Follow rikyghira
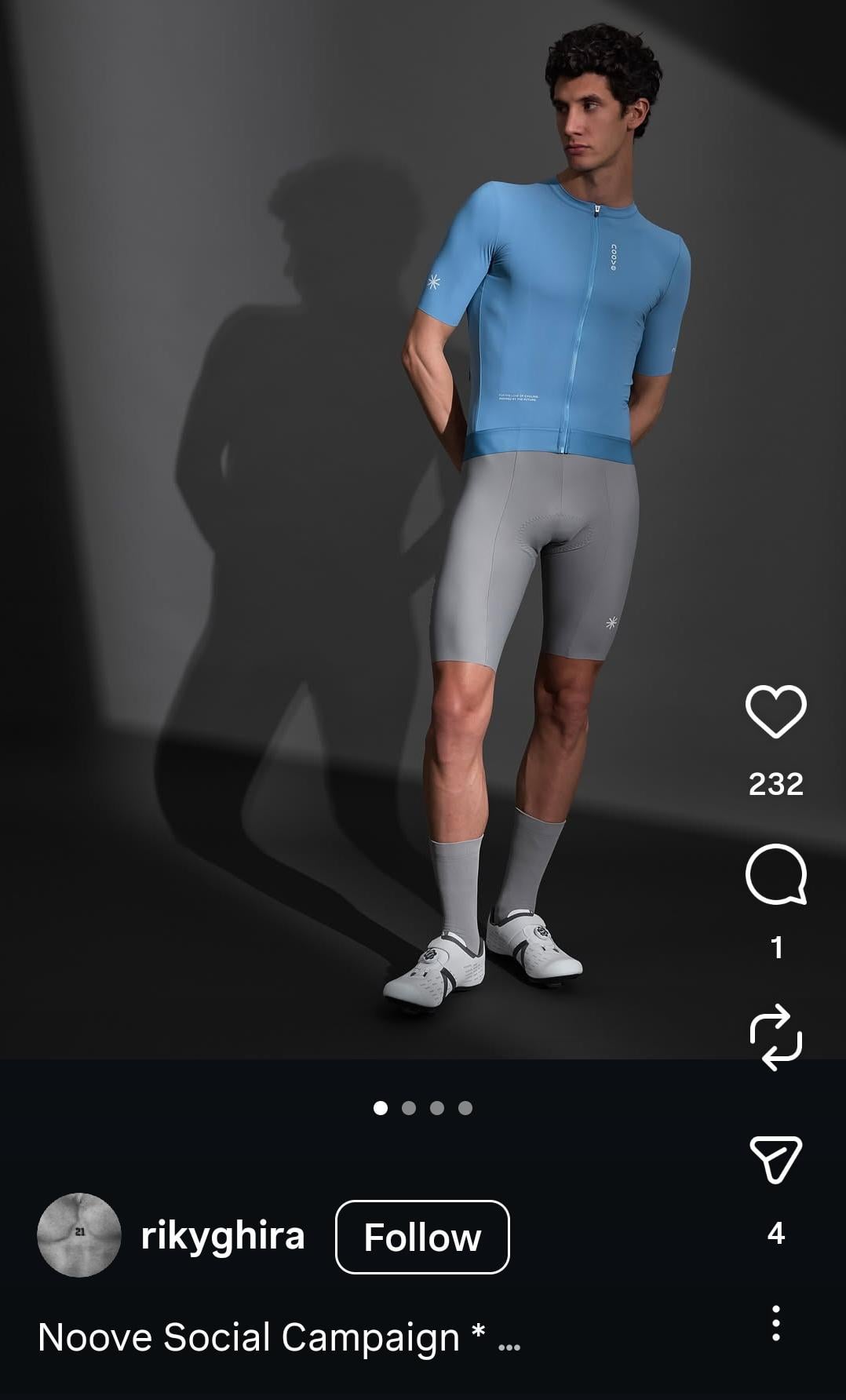 (x=422, y=1238)
